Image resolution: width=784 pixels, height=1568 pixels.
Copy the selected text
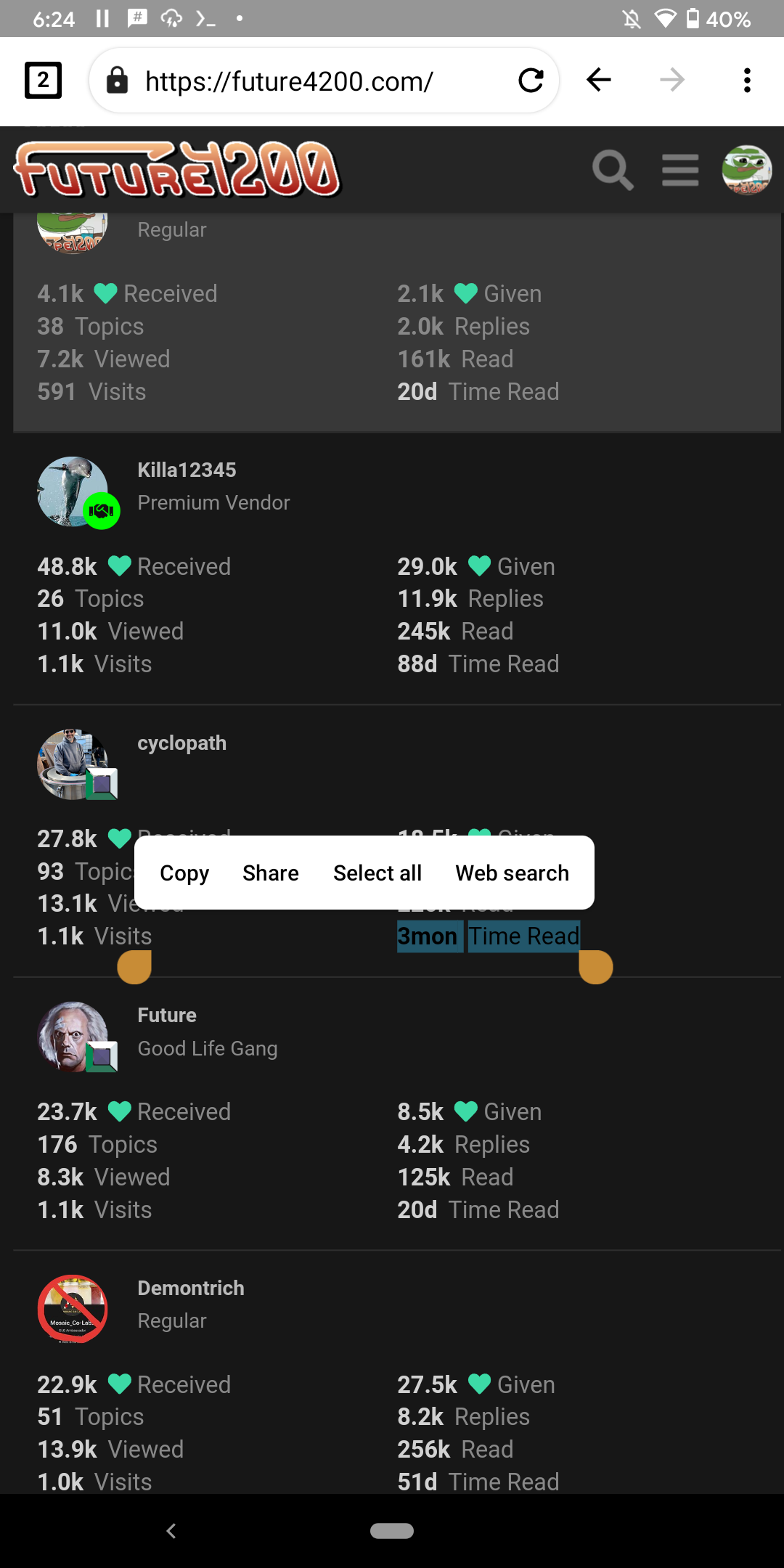point(184,873)
